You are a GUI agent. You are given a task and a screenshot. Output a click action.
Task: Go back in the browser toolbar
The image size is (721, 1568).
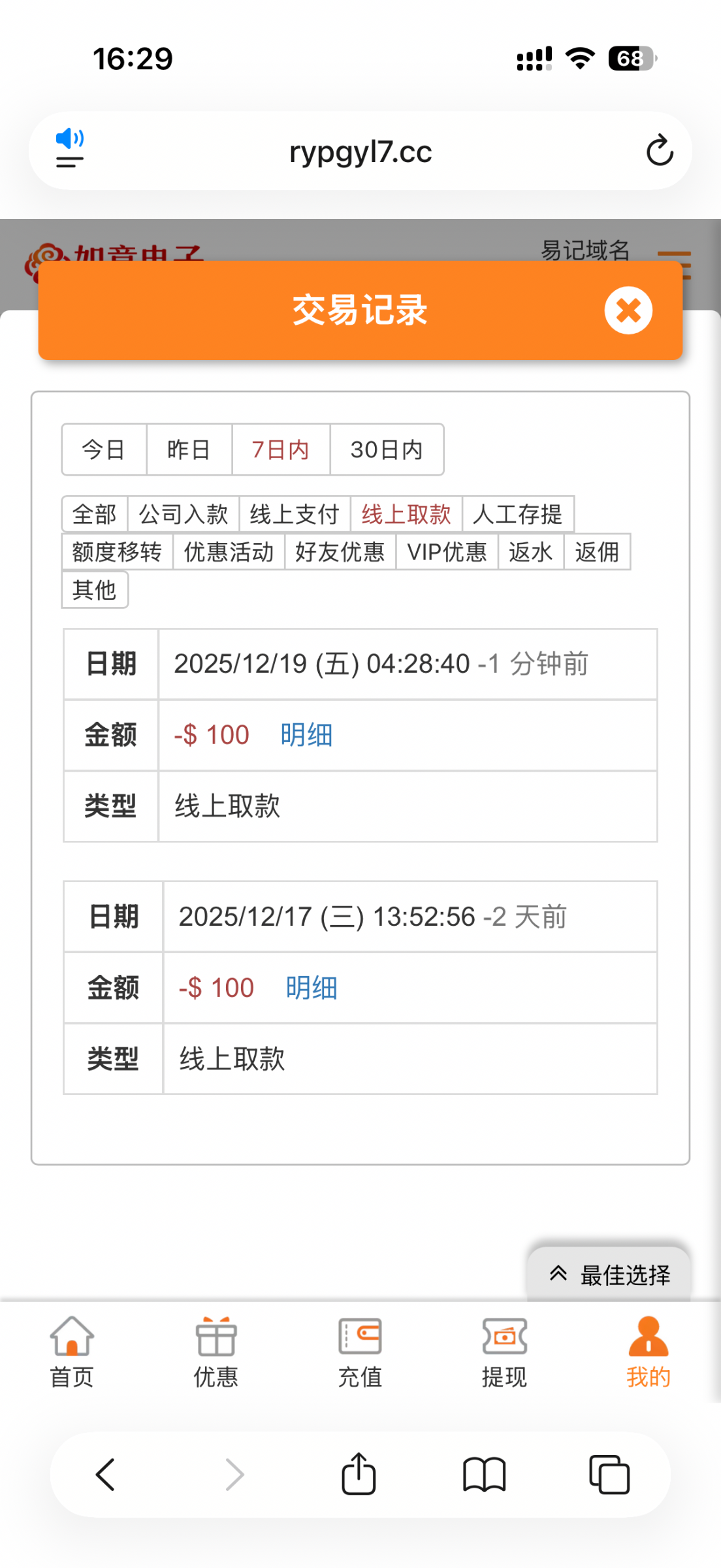click(106, 1475)
